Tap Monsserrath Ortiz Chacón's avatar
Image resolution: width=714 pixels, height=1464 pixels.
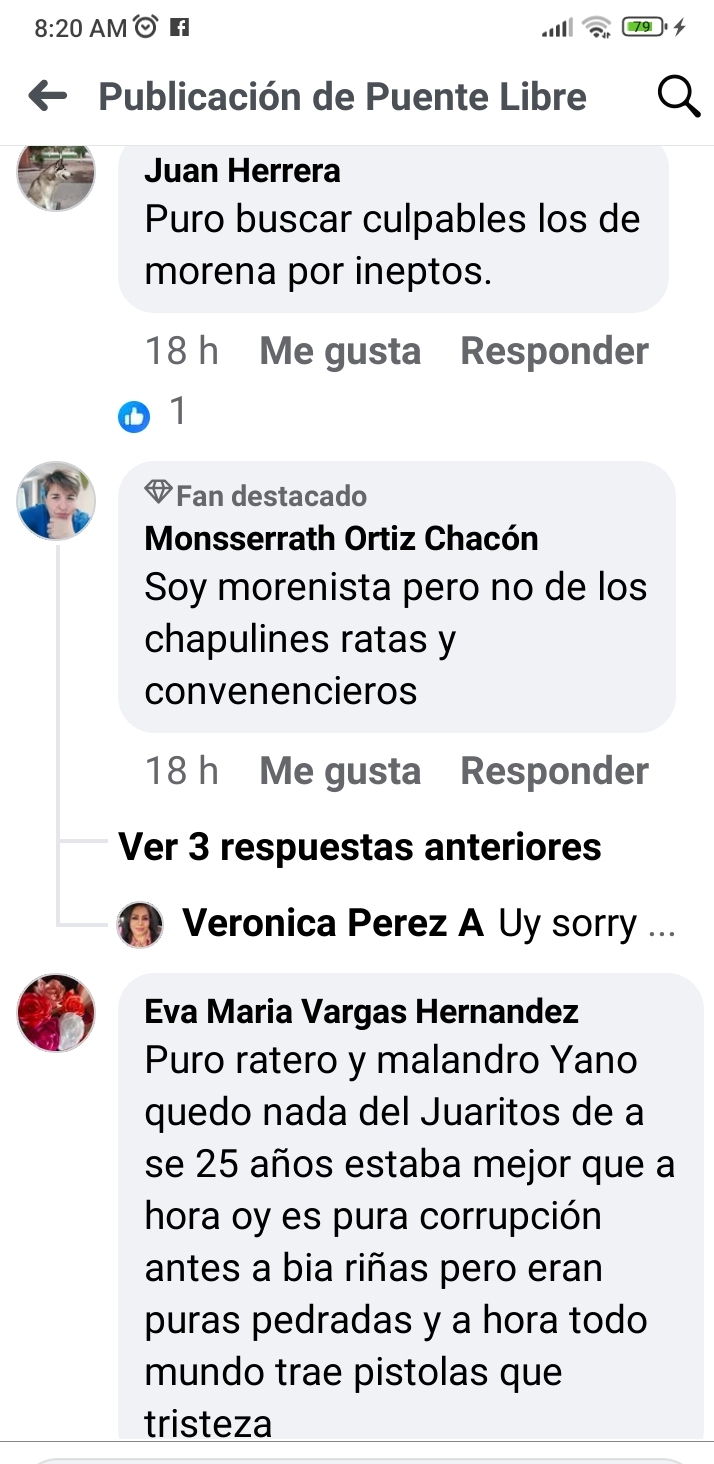pos(56,501)
